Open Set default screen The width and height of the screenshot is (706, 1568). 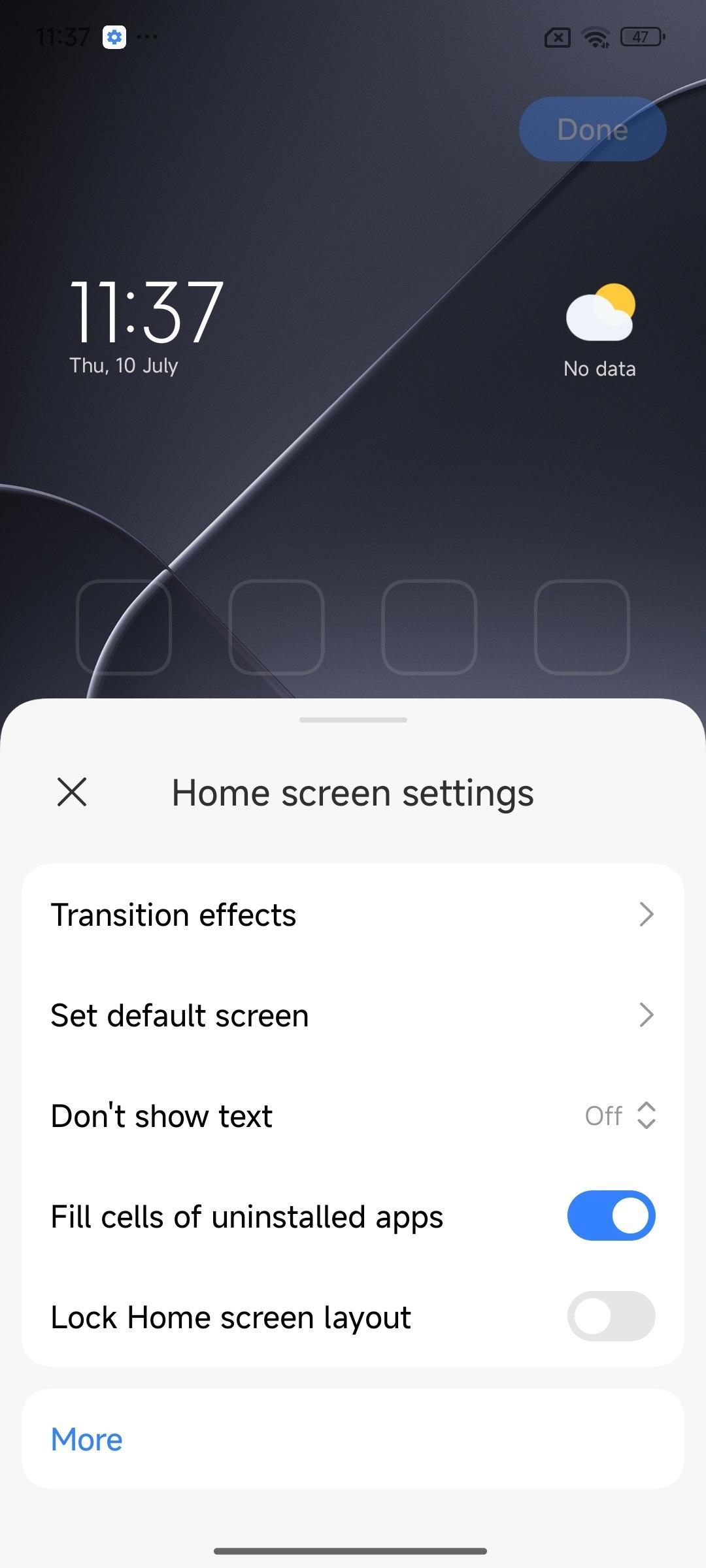pyautogui.click(x=353, y=1015)
